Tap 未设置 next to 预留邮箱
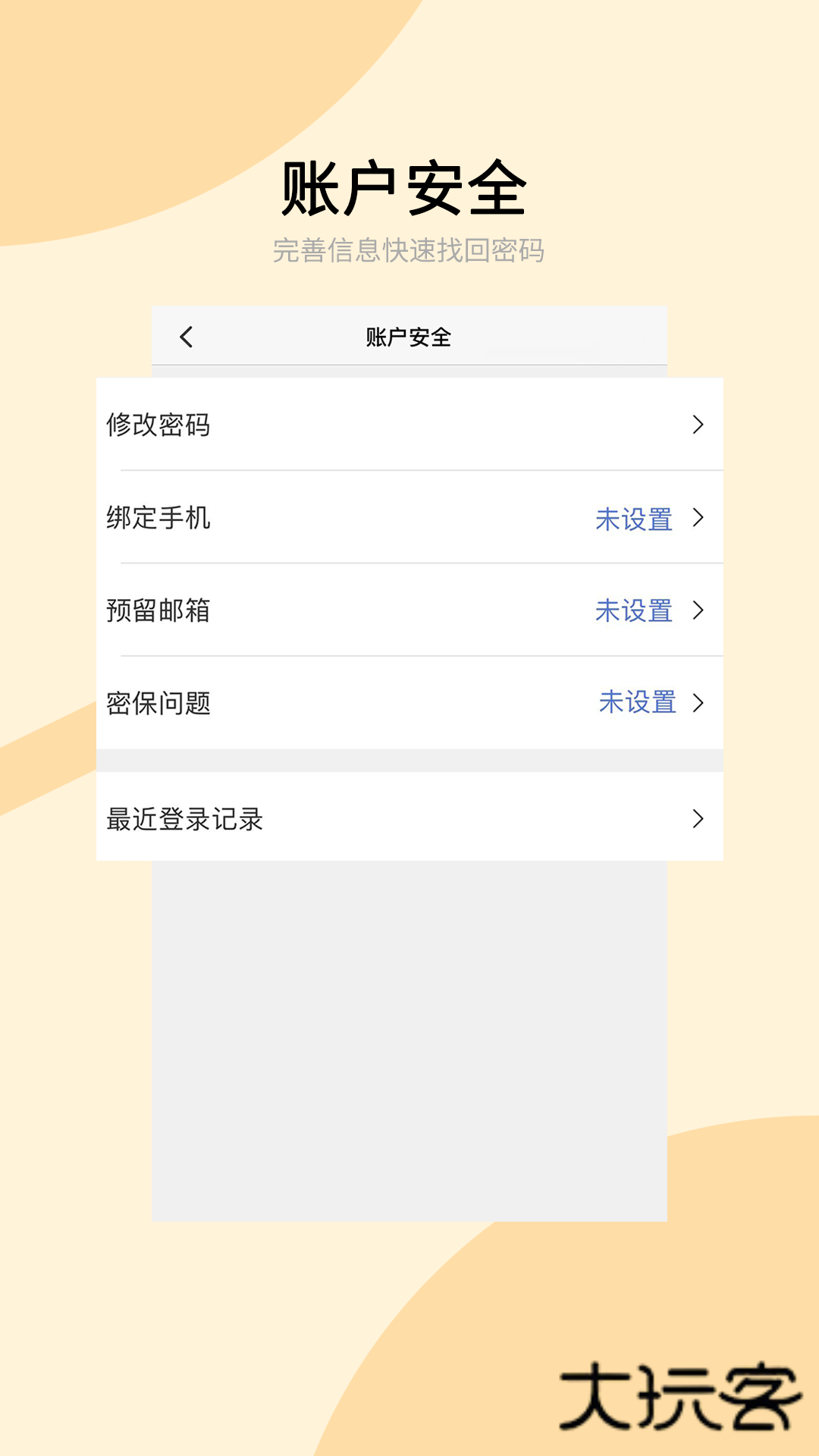The image size is (819, 1456). [635, 611]
